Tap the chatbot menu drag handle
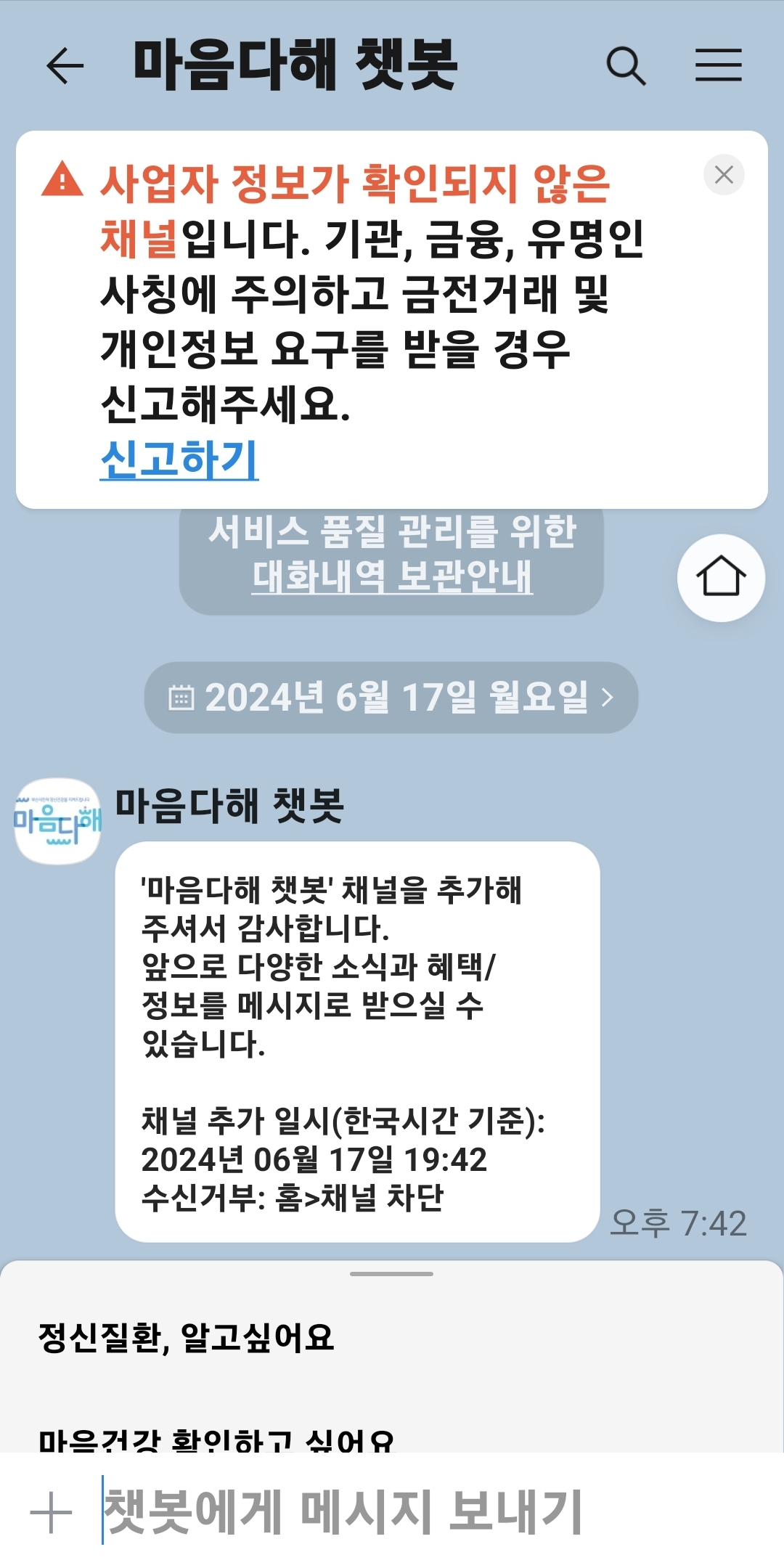Screen dimensions: 784x1568 pos(391,1274)
